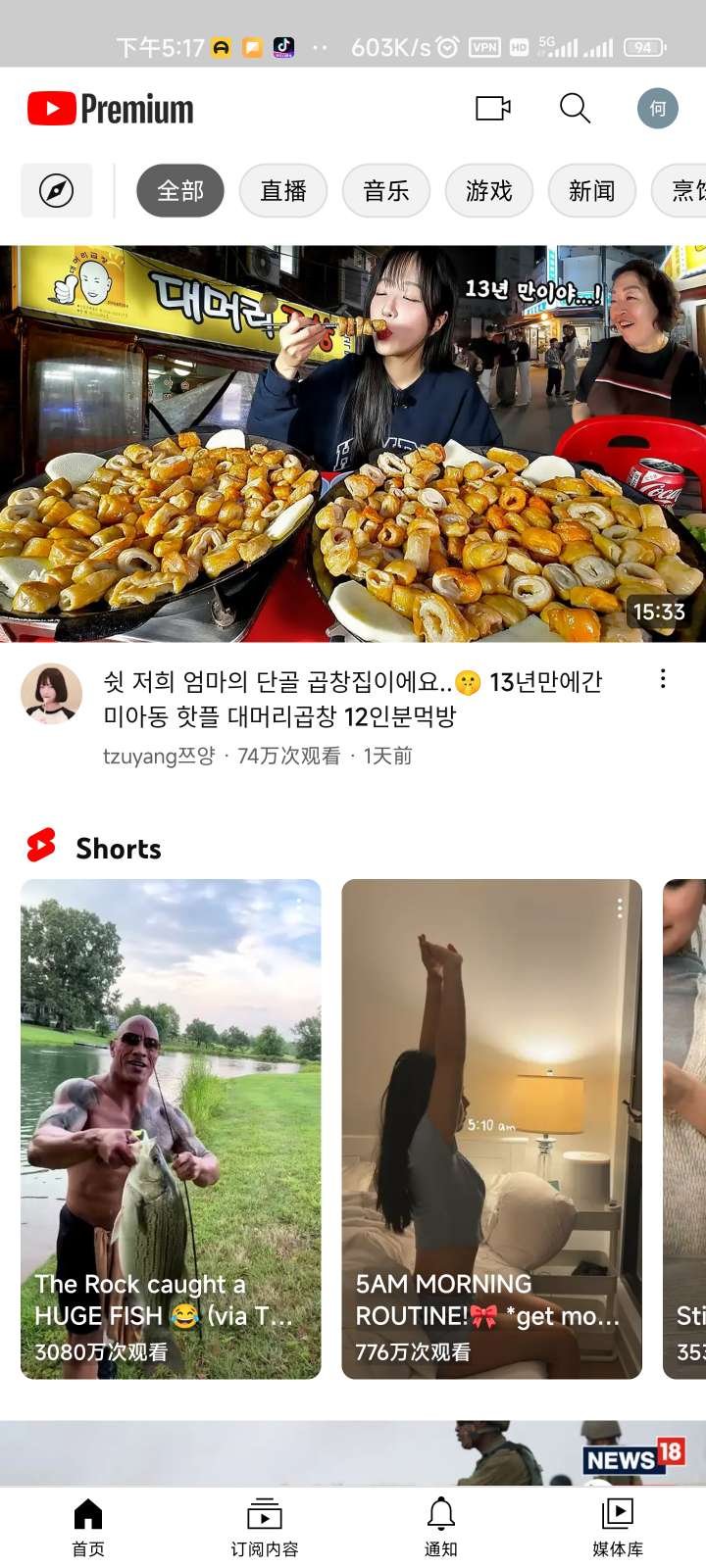Switch to the 新闻 tab

[592, 190]
